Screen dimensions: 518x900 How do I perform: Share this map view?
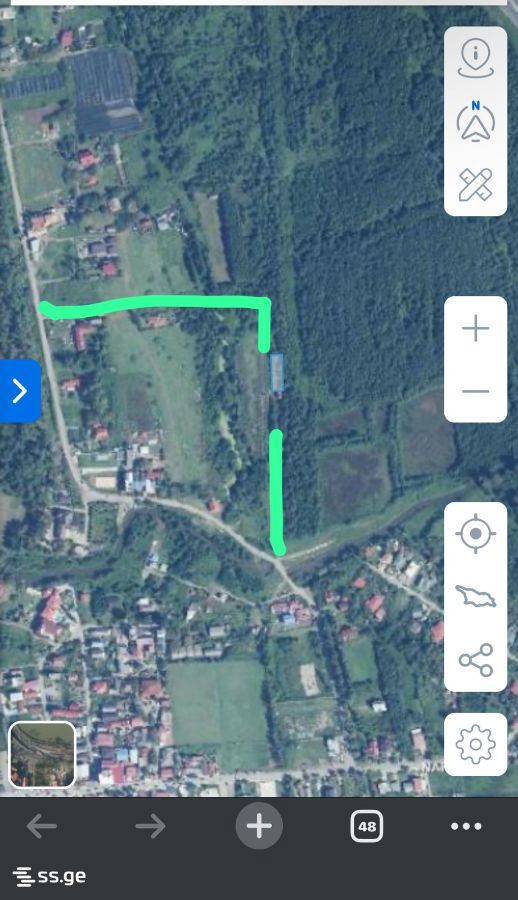coord(476,660)
